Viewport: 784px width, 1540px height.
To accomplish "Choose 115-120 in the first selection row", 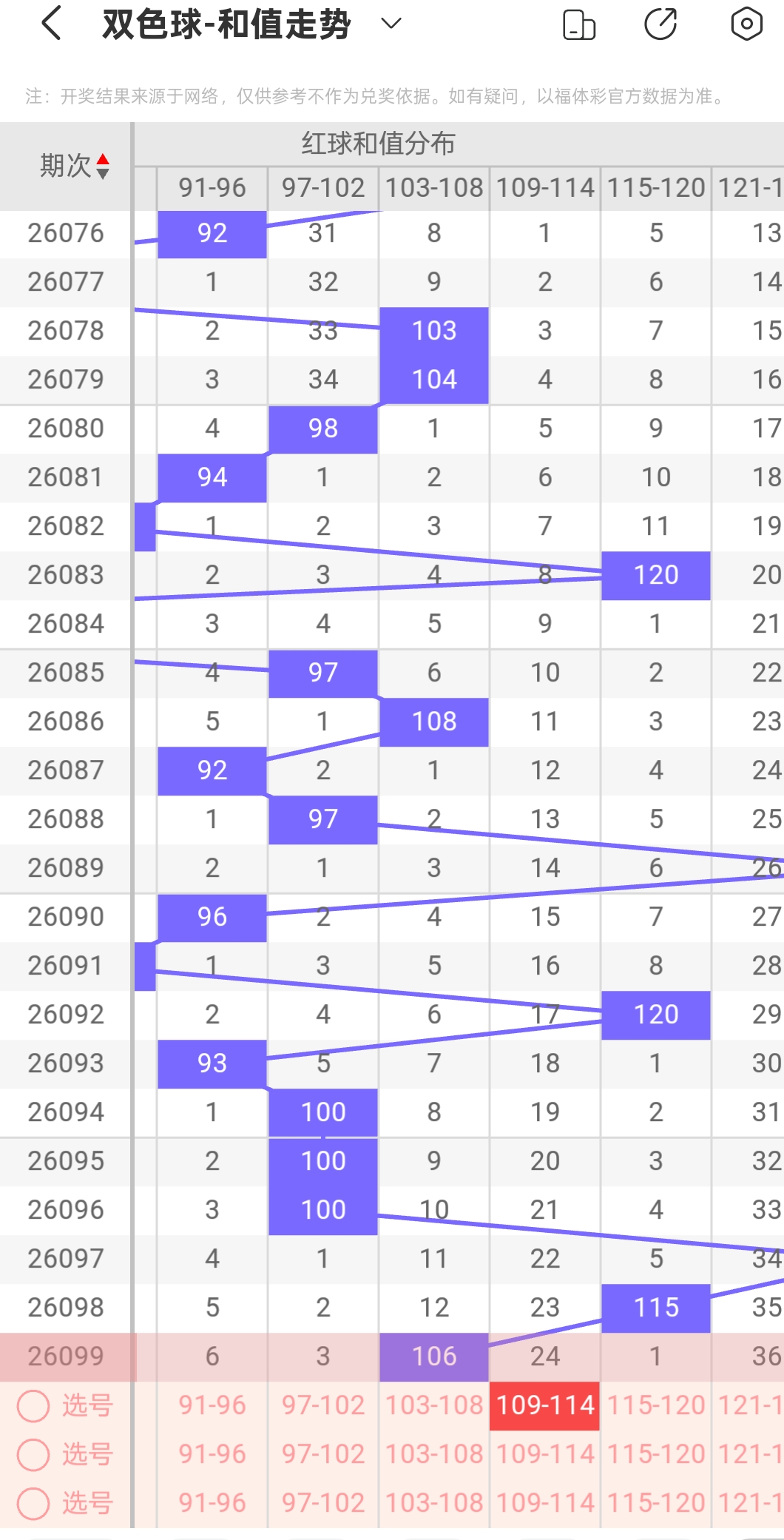I will [x=656, y=1405].
